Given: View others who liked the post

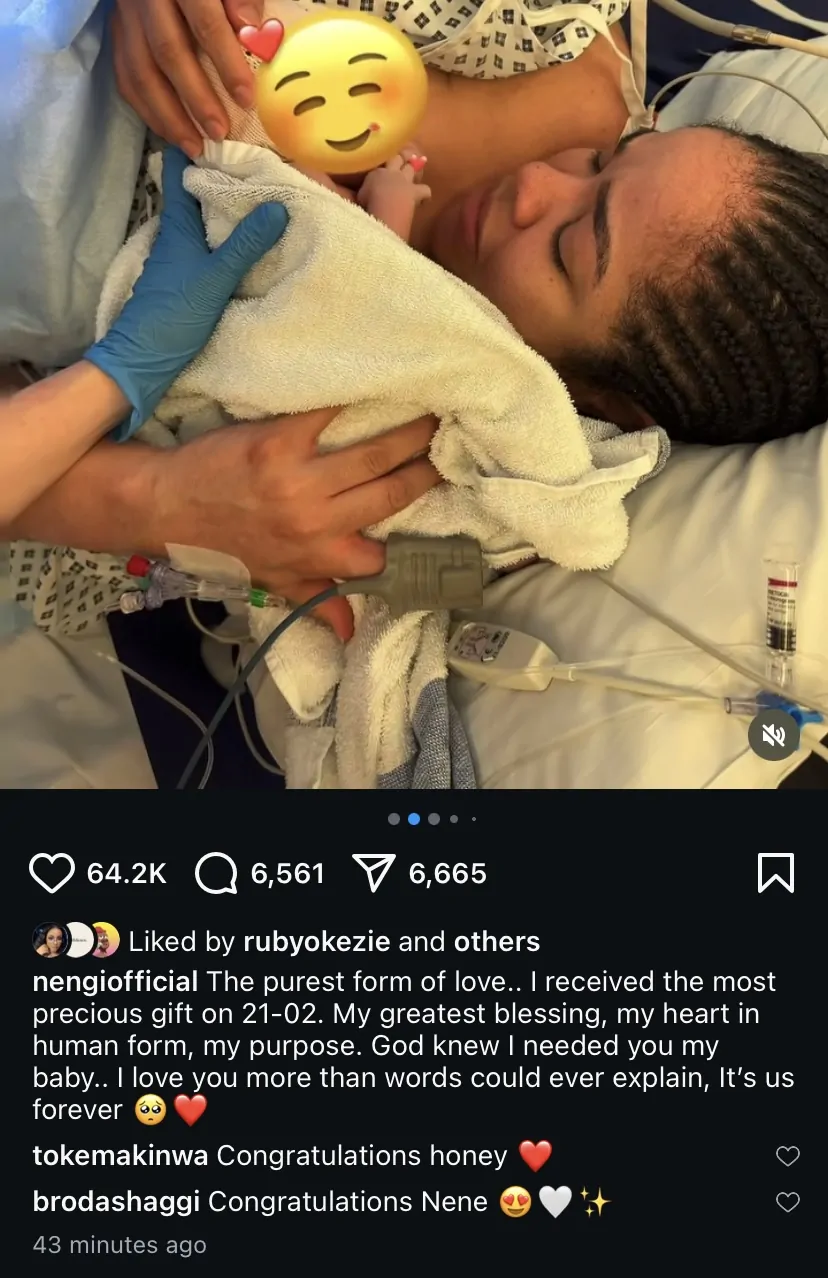Looking at the screenshot, I should [496, 941].
